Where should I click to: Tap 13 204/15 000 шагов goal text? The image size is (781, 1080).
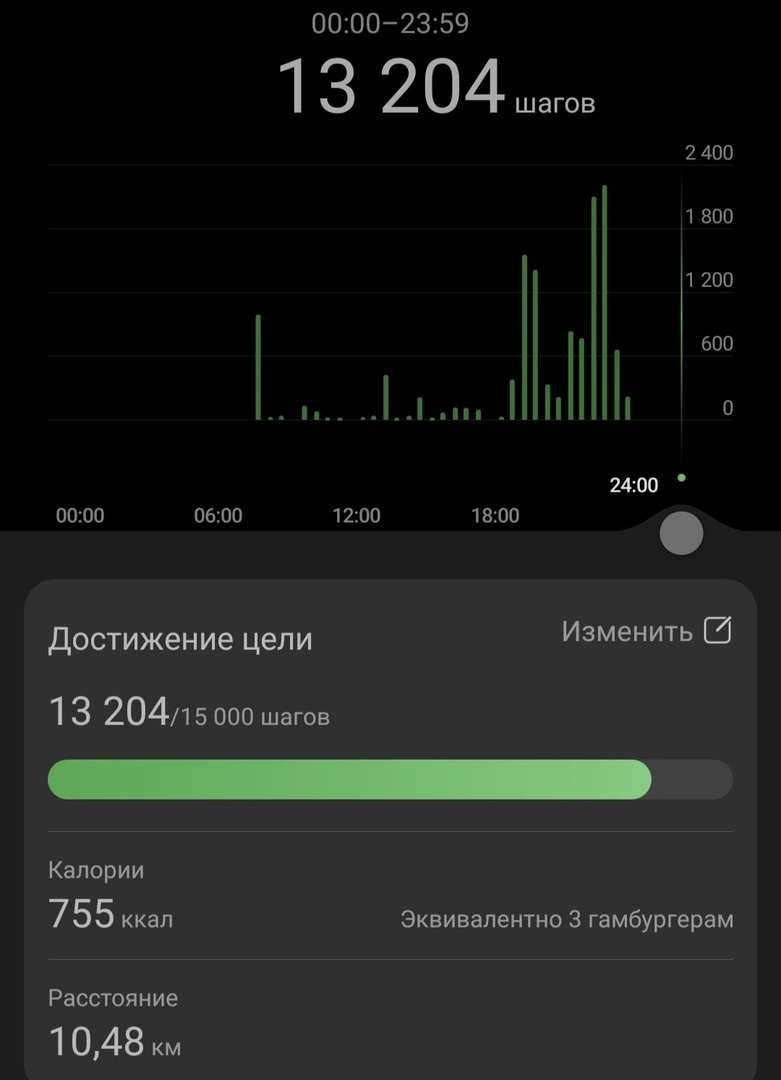[190, 714]
